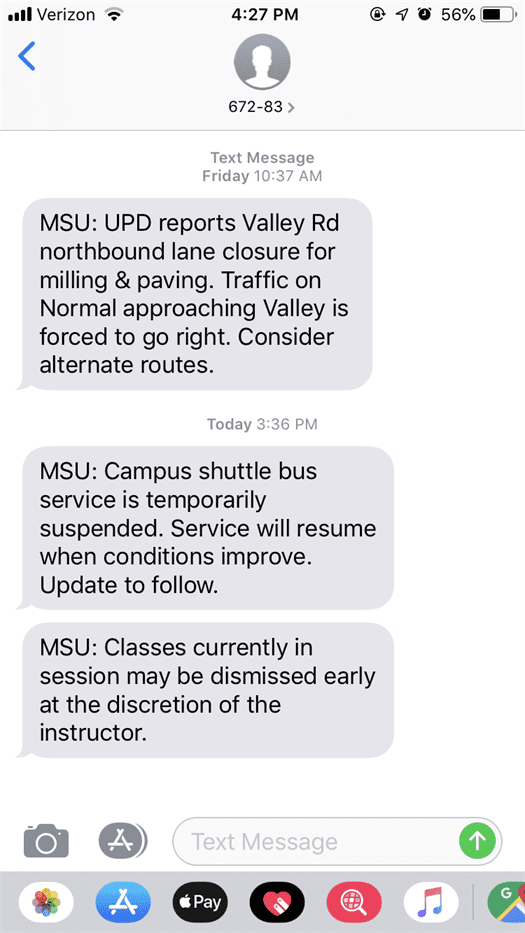Open the camera to attach a photo
This screenshot has width=525, height=933.
(46, 841)
